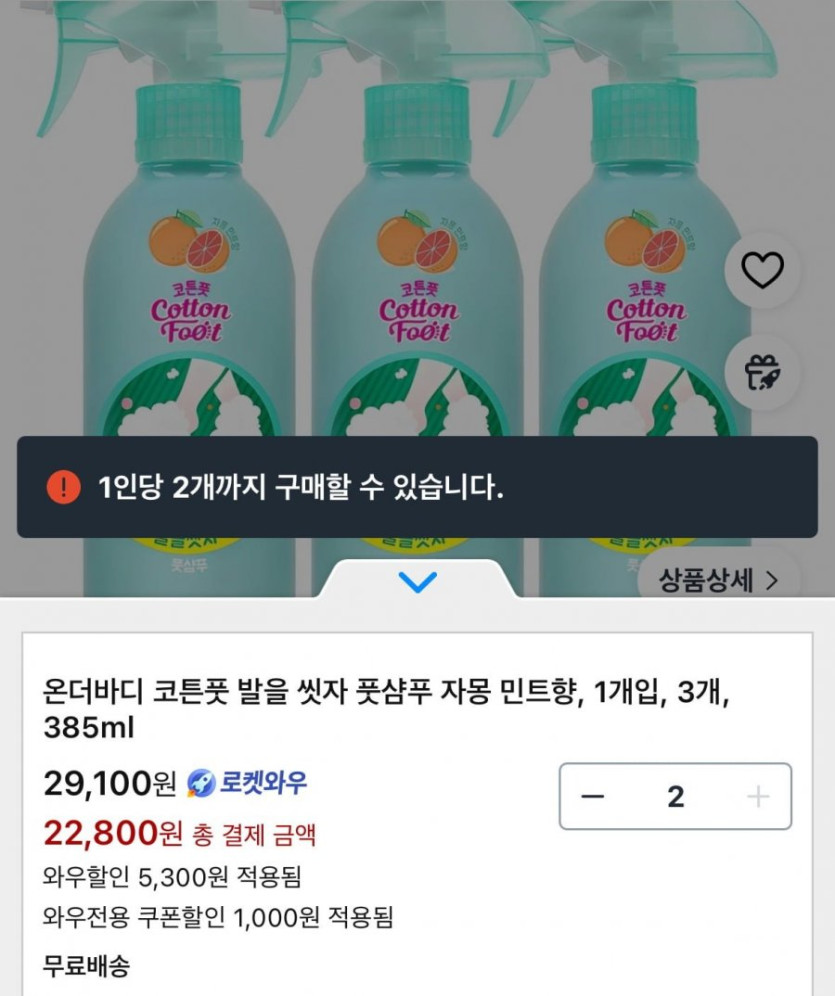Screen dimensions: 835x996
Task: Open 상품상세 product details
Action: (718, 580)
